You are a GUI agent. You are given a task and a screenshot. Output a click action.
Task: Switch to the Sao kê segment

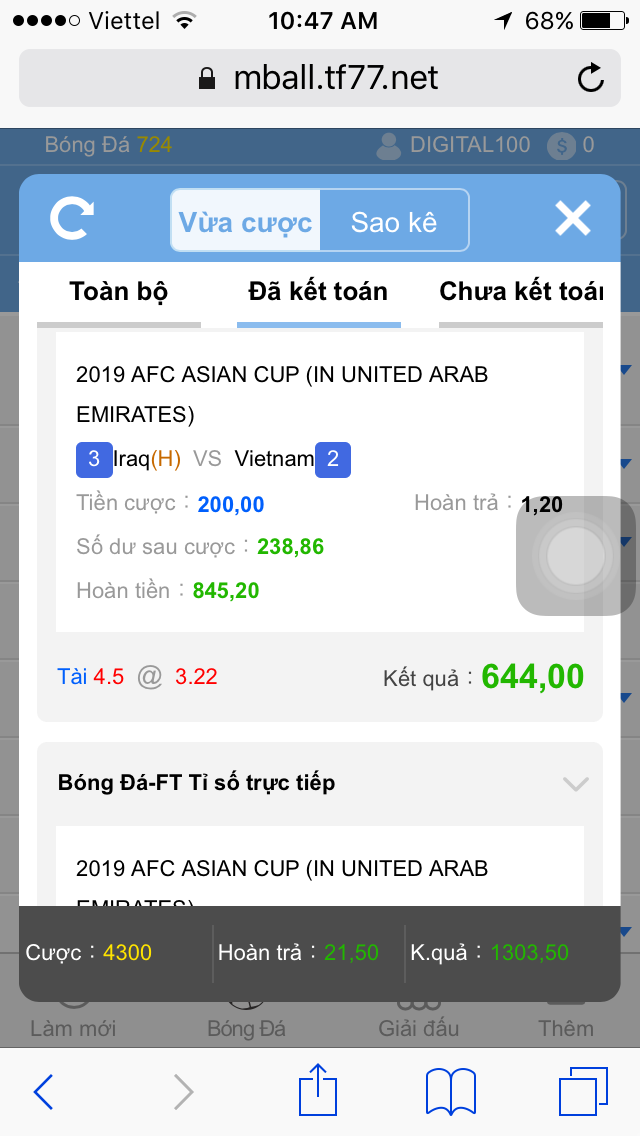tap(394, 221)
